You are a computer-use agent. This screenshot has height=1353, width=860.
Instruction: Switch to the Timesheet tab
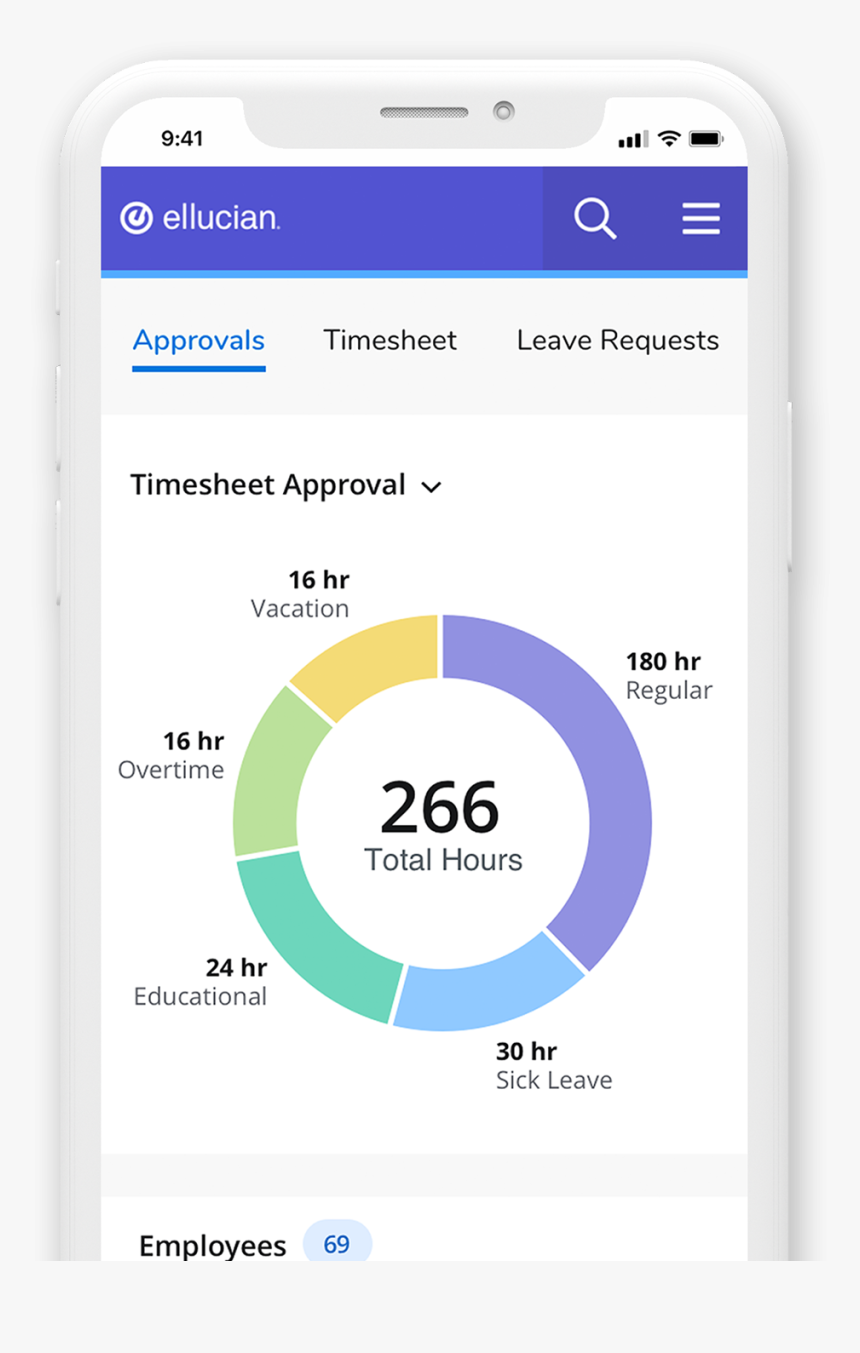click(x=390, y=341)
